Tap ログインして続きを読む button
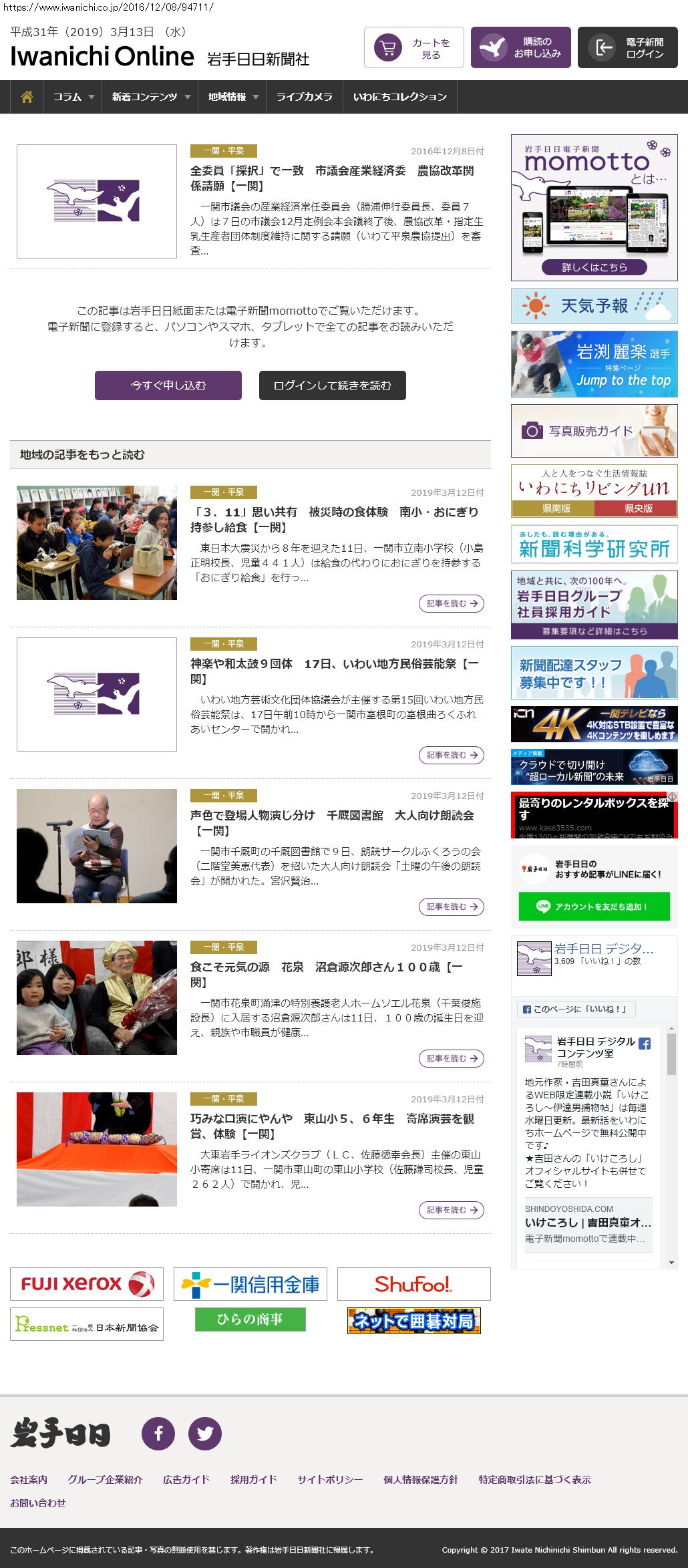688x1568 pixels. coord(332,385)
